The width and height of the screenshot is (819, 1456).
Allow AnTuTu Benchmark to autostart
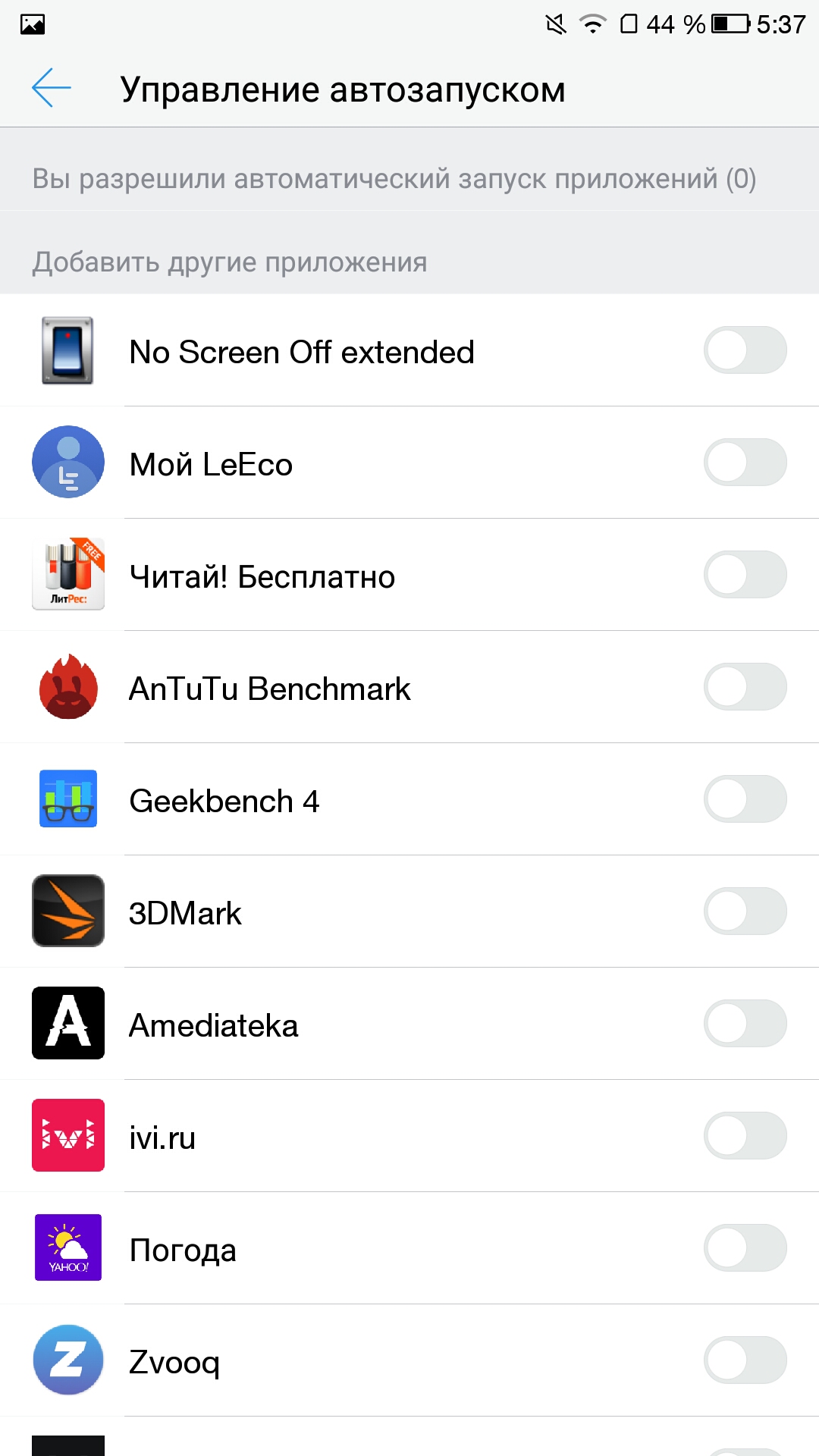click(745, 687)
